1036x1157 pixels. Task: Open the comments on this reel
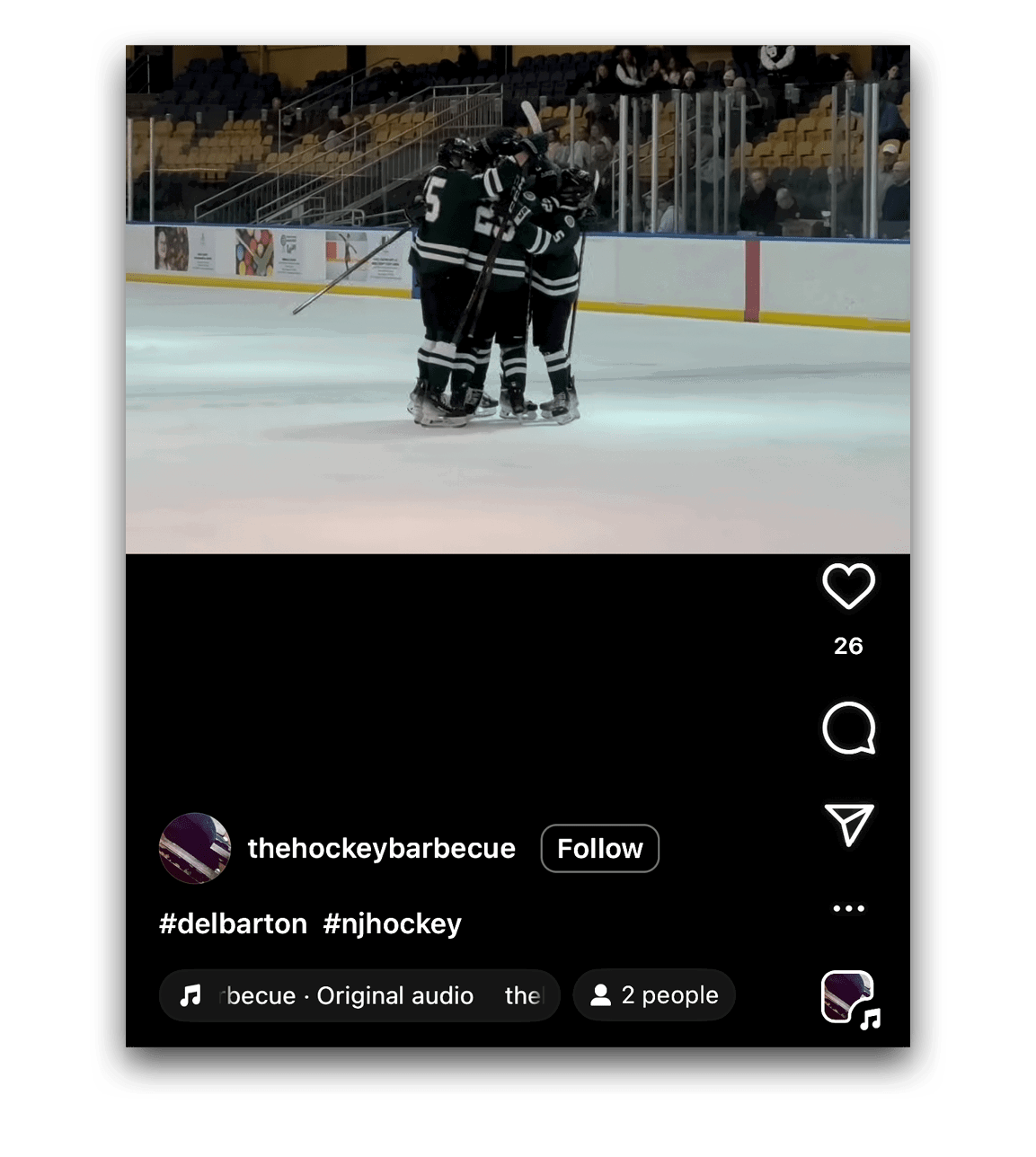tap(848, 729)
